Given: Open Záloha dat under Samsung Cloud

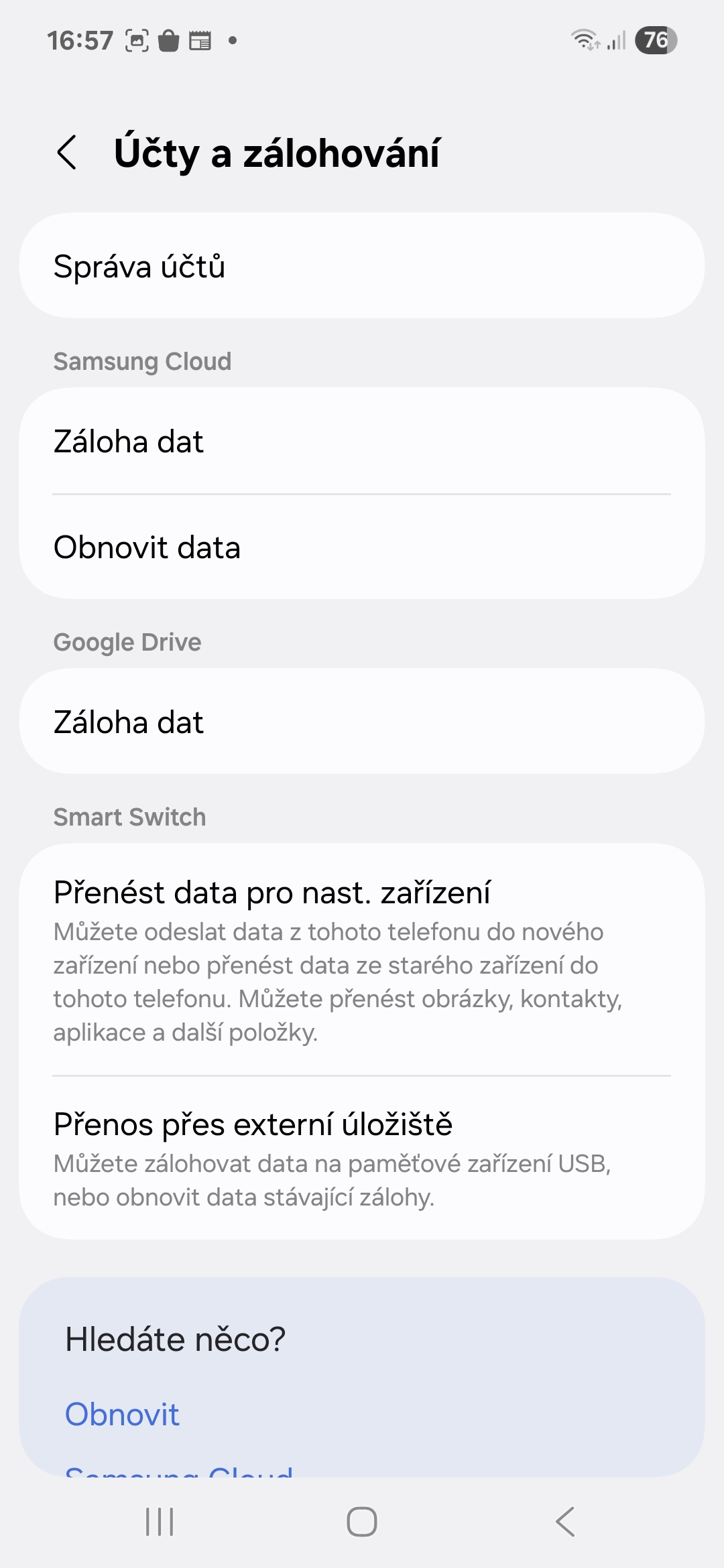Looking at the screenshot, I should 362,442.
